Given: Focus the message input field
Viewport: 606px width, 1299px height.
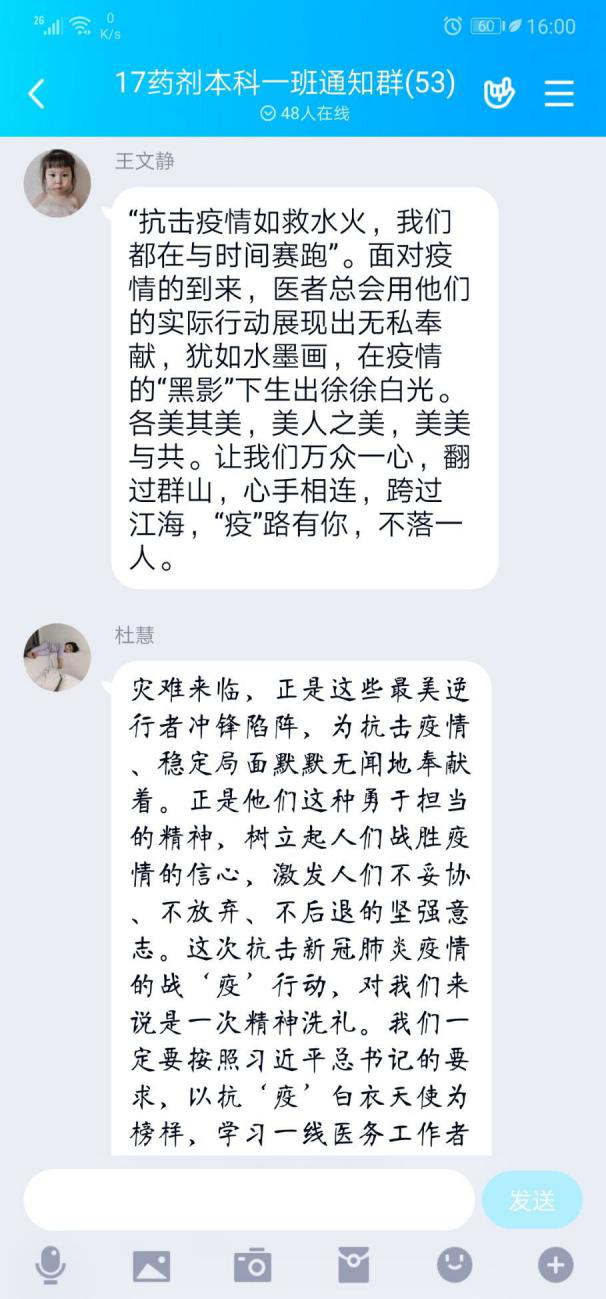Looking at the screenshot, I should click(248, 1200).
